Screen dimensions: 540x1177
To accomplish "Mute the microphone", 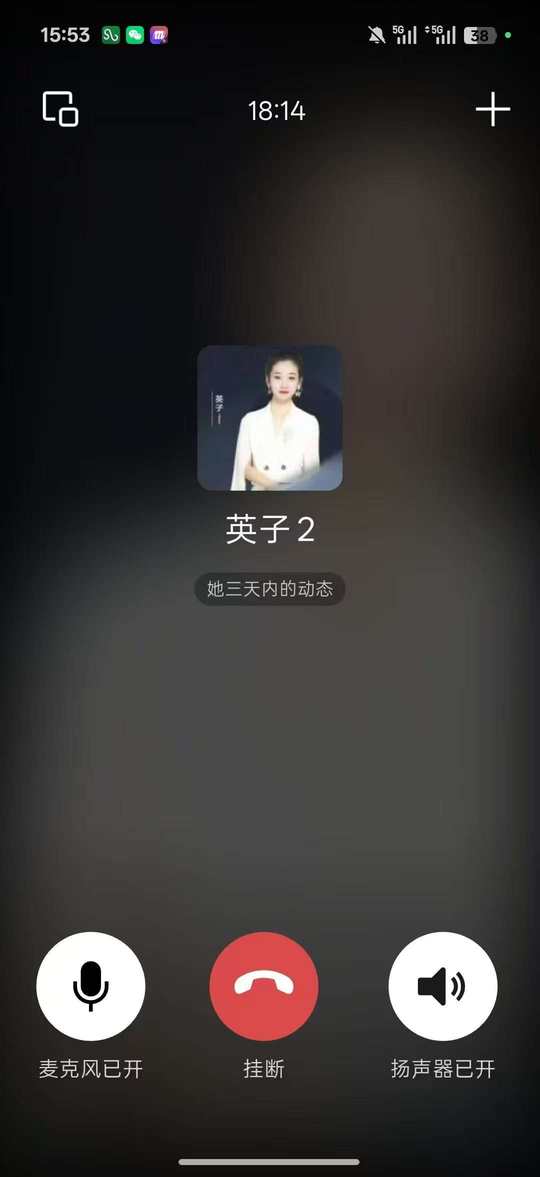I will pos(91,986).
